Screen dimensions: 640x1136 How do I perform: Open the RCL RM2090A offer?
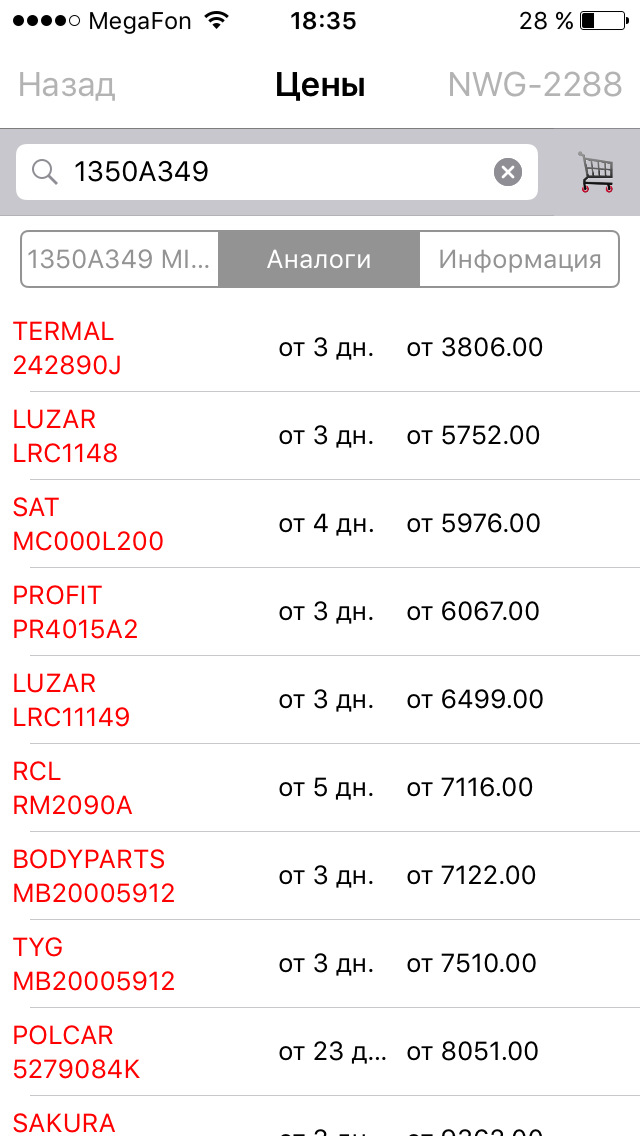pyautogui.click(x=320, y=788)
